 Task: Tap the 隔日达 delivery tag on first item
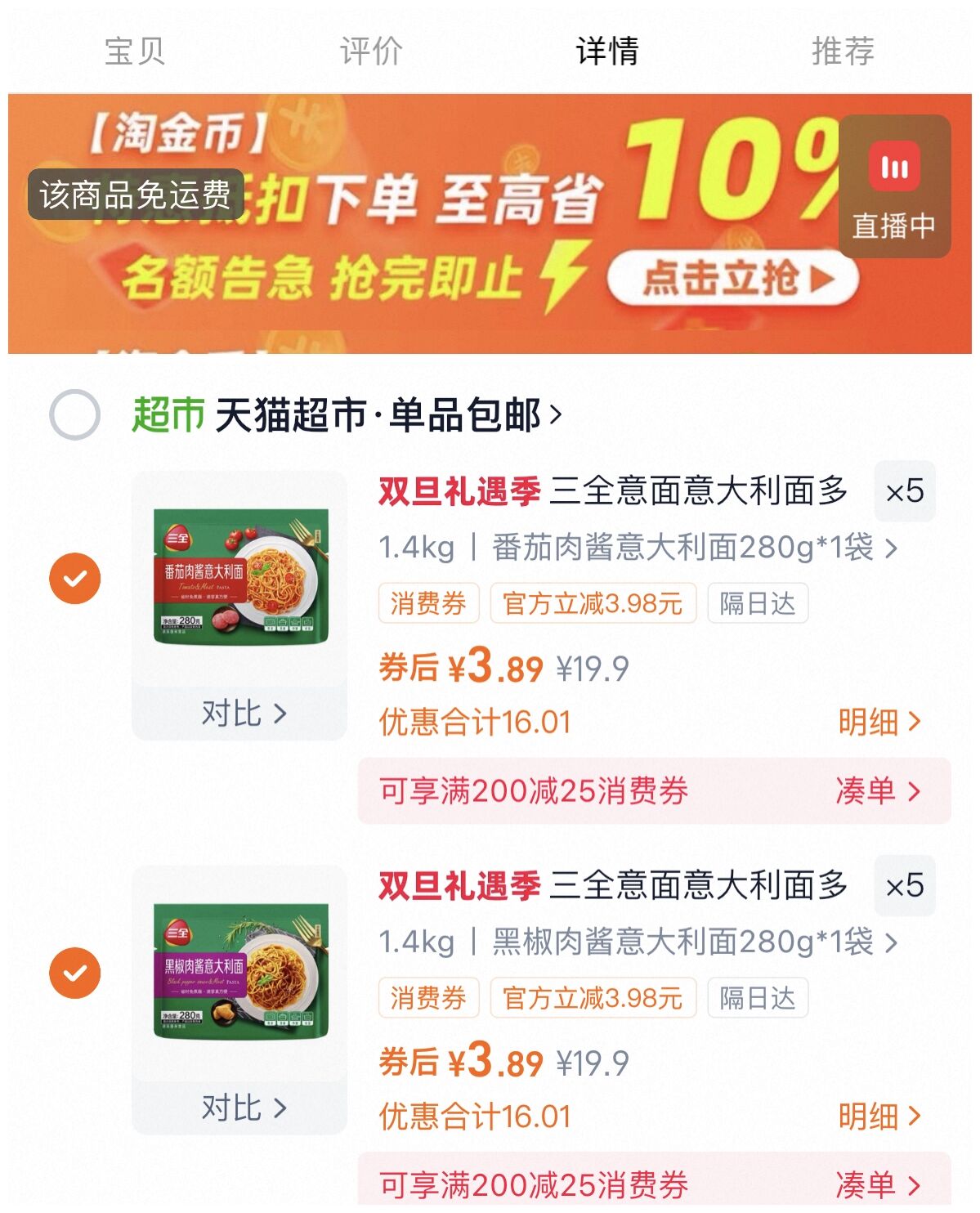pos(758,603)
